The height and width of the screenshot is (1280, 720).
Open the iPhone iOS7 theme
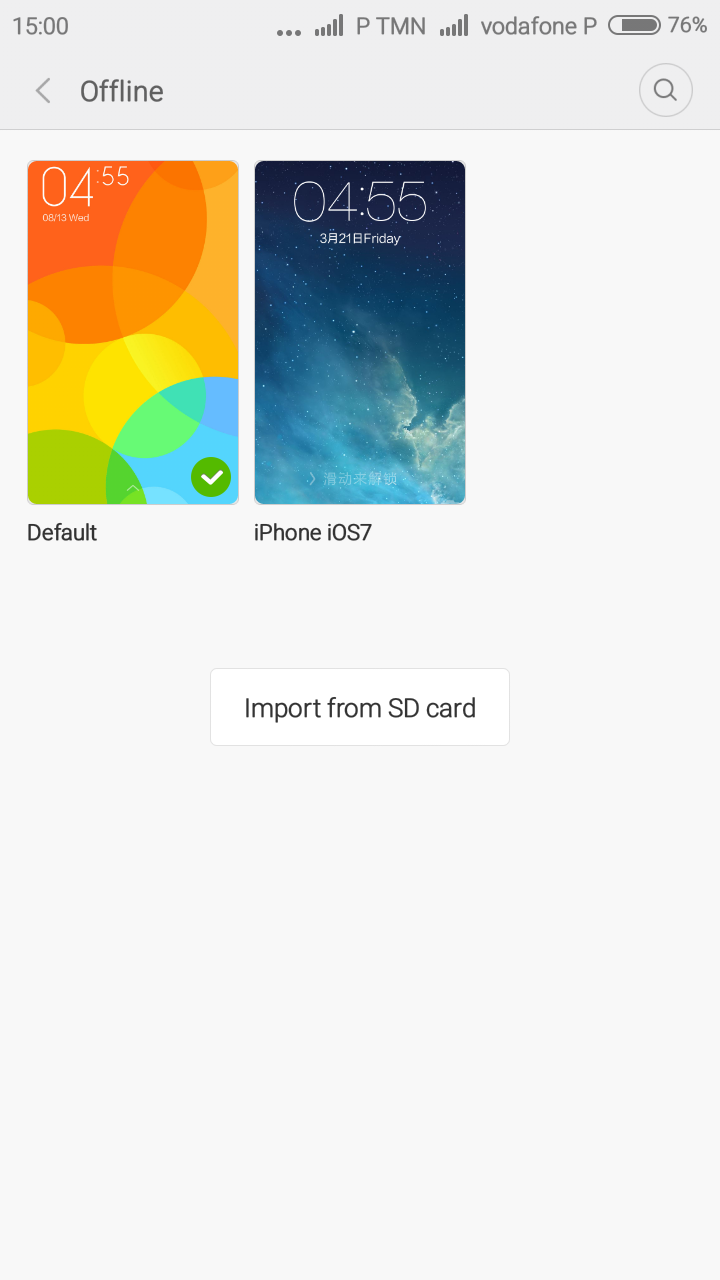pos(360,332)
